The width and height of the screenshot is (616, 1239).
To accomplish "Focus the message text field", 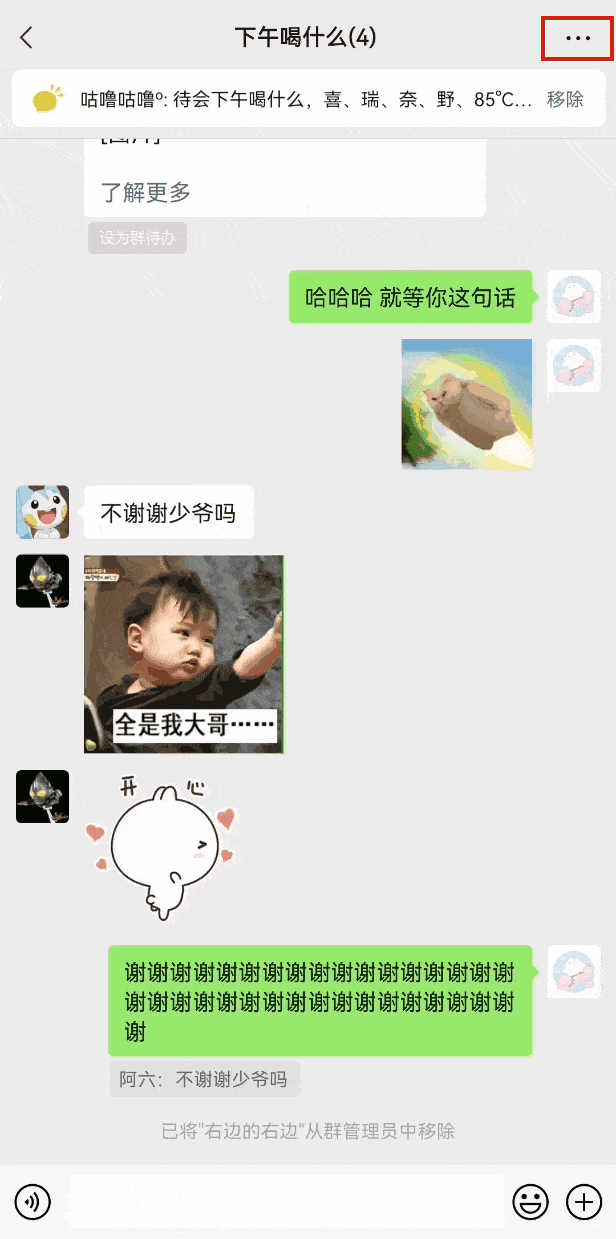I will pyautogui.click(x=286, y=1201).
